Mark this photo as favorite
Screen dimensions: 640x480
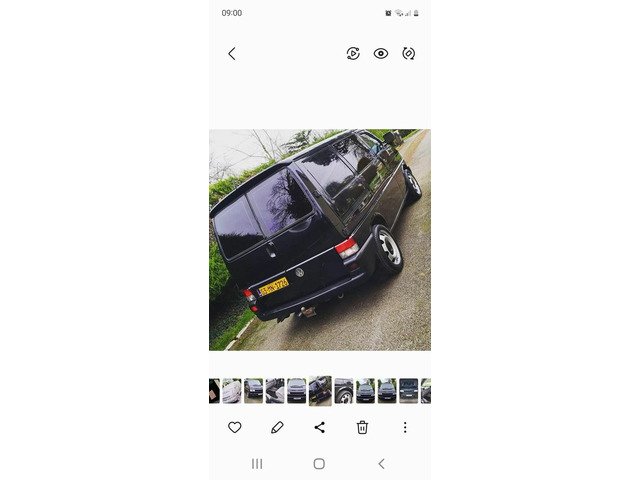235,427
